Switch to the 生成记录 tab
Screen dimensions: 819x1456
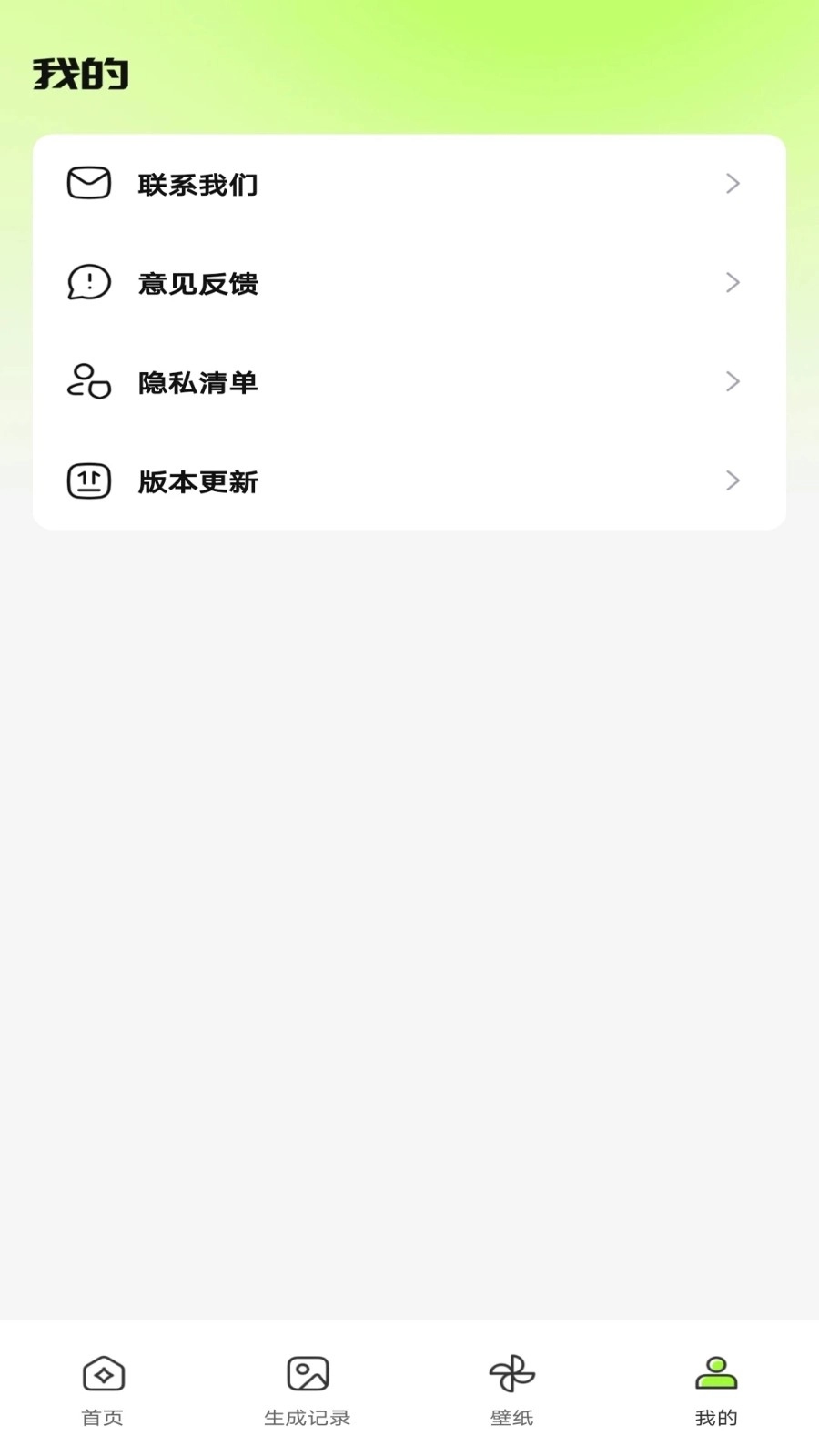click(308, 1390)
